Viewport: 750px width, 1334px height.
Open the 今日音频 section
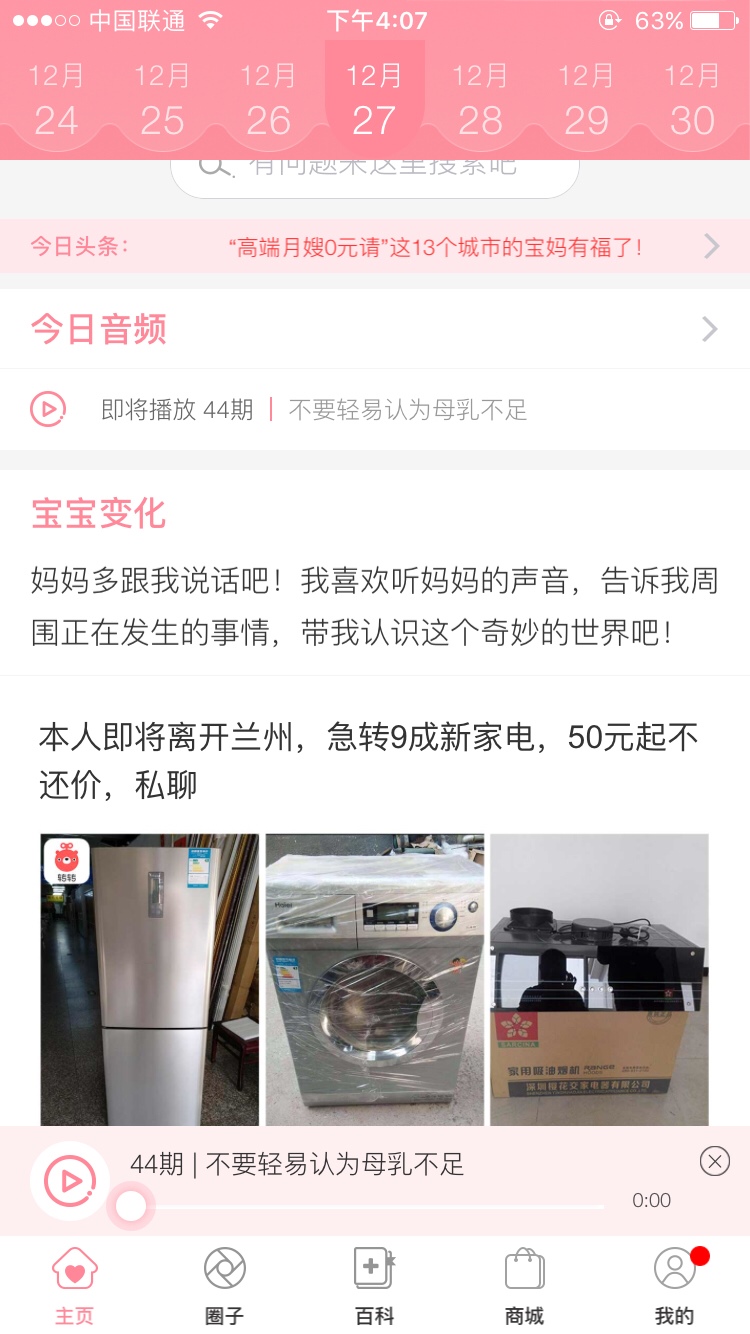(x=375, y=329)
